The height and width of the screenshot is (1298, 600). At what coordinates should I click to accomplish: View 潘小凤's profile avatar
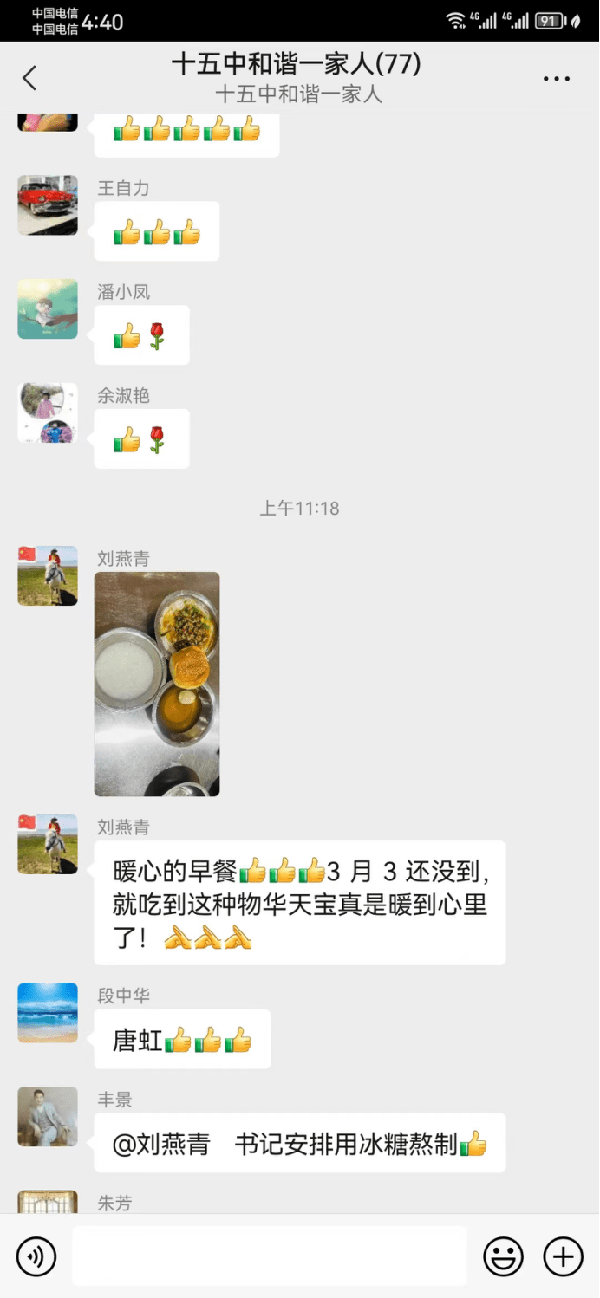tap(47, 309)
